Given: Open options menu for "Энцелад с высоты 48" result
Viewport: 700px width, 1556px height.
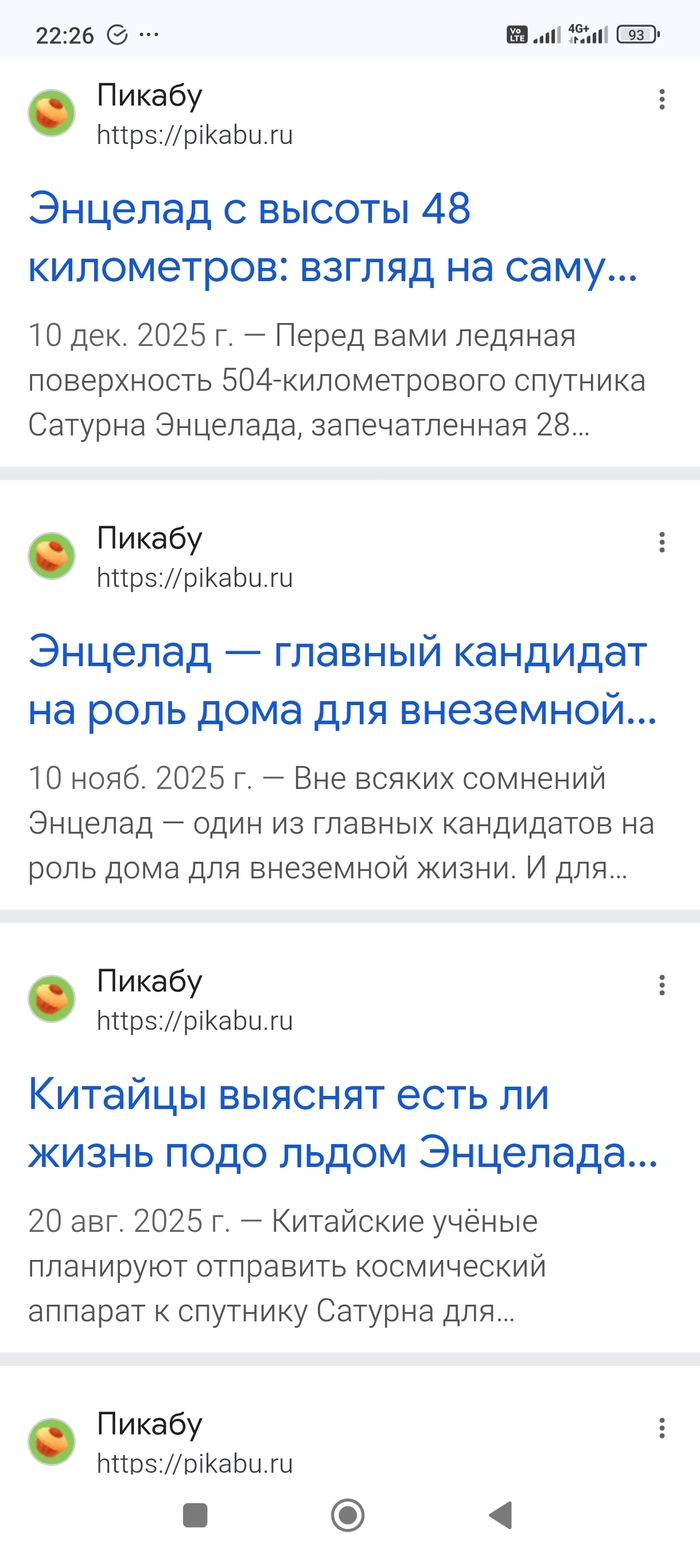Looking at the screenshot, I should (x=661, y=99).
